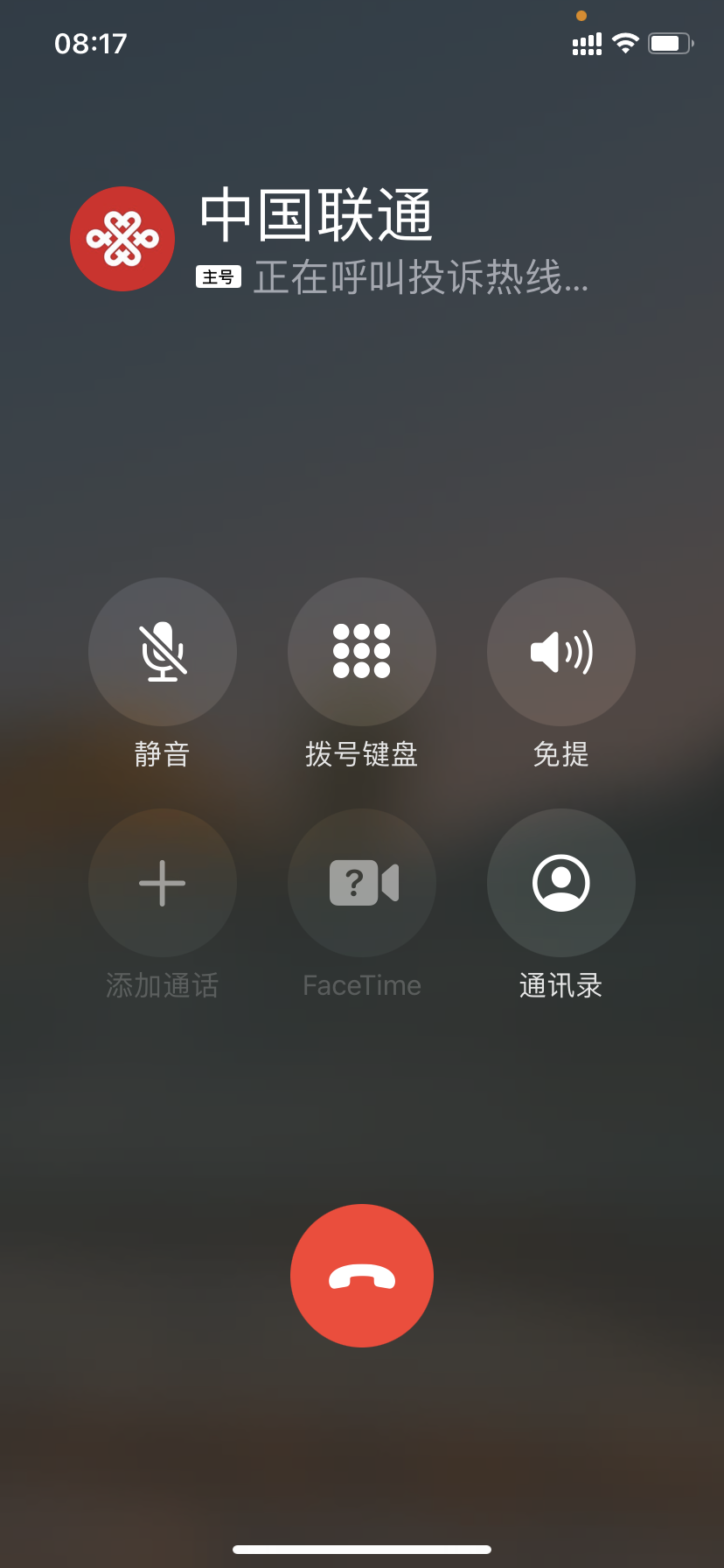Select the FaceTime labeled control
This screenshot has width=724, height=1568.
361,984
